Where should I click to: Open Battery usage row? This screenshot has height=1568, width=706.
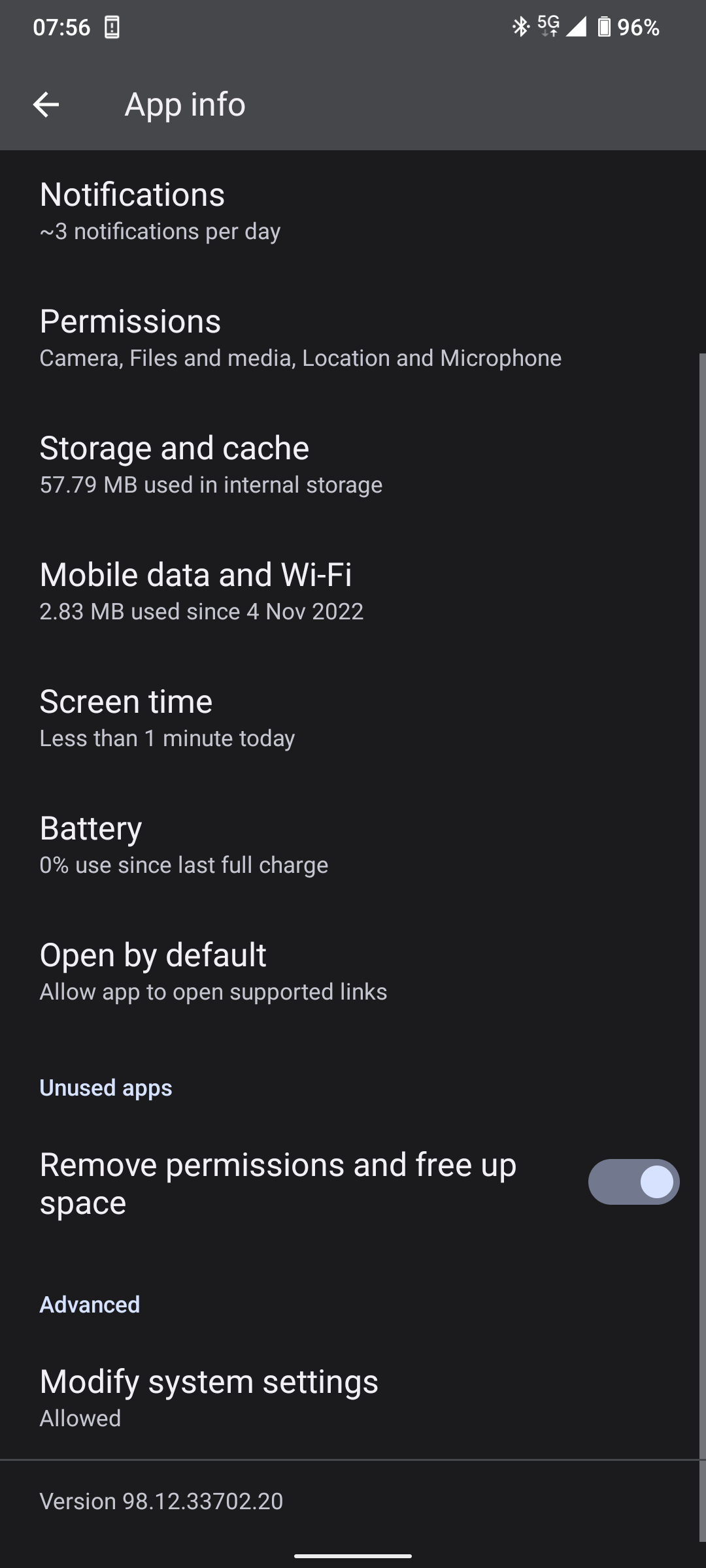353,845
